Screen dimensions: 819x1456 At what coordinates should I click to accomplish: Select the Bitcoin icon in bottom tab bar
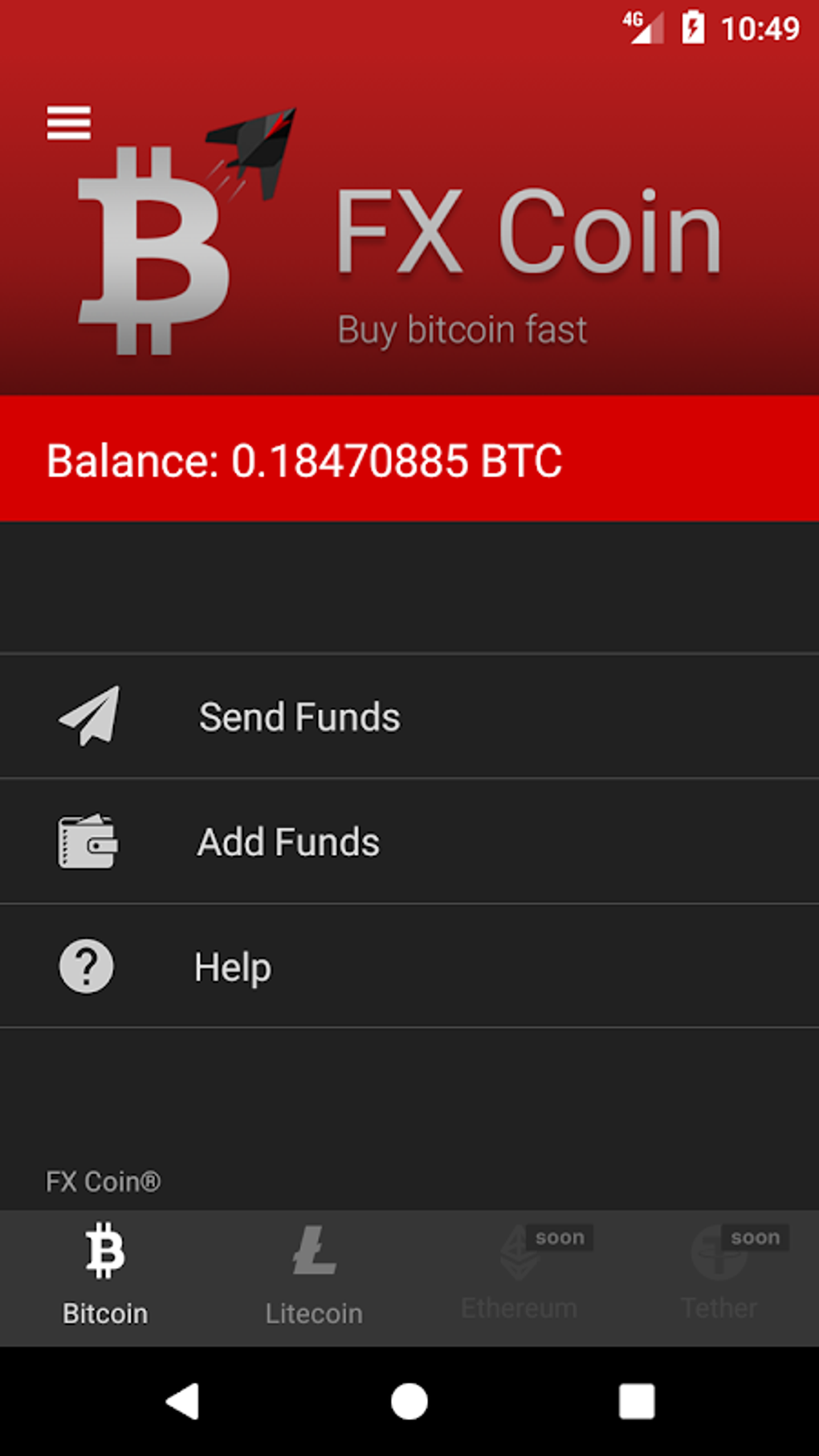(x=104, y=1250)
